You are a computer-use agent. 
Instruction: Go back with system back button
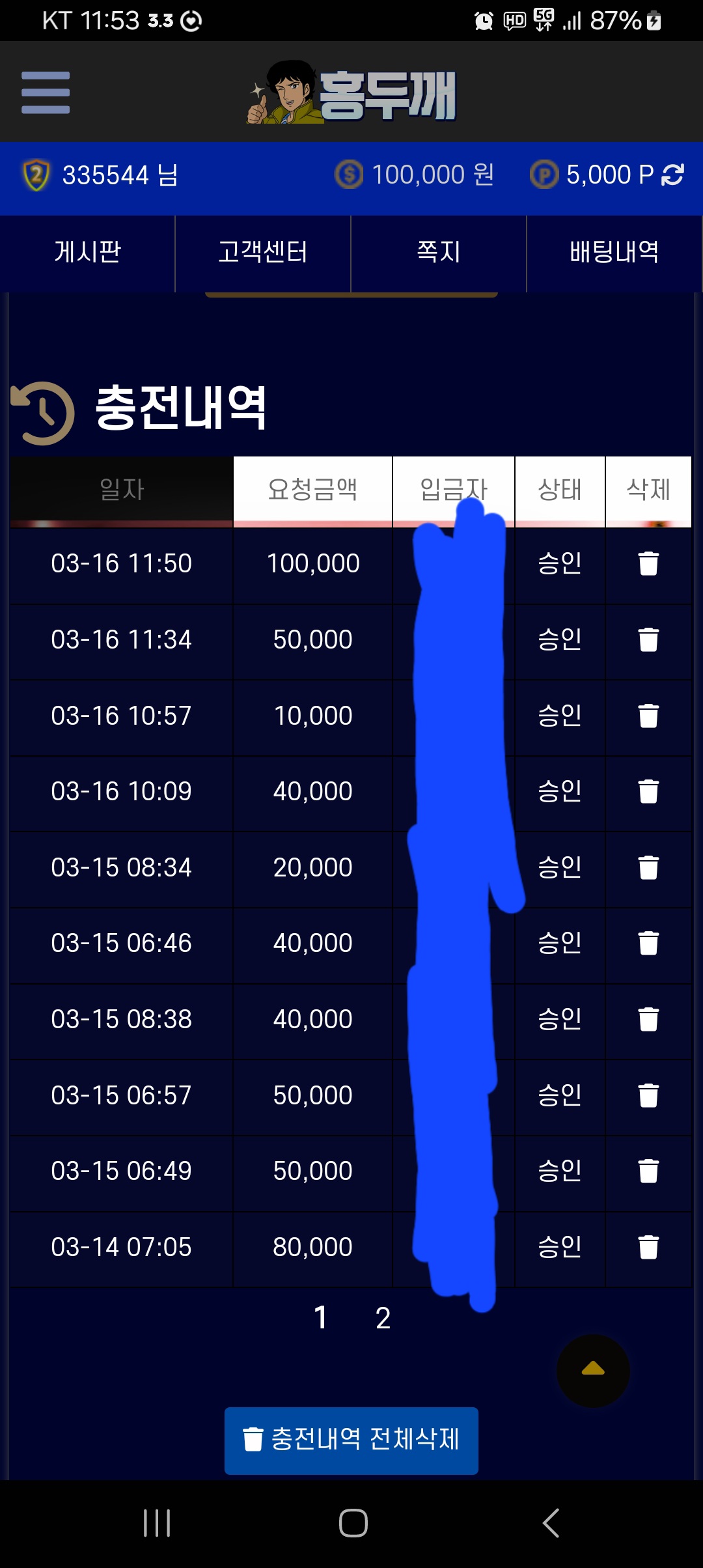(551, 1523)
